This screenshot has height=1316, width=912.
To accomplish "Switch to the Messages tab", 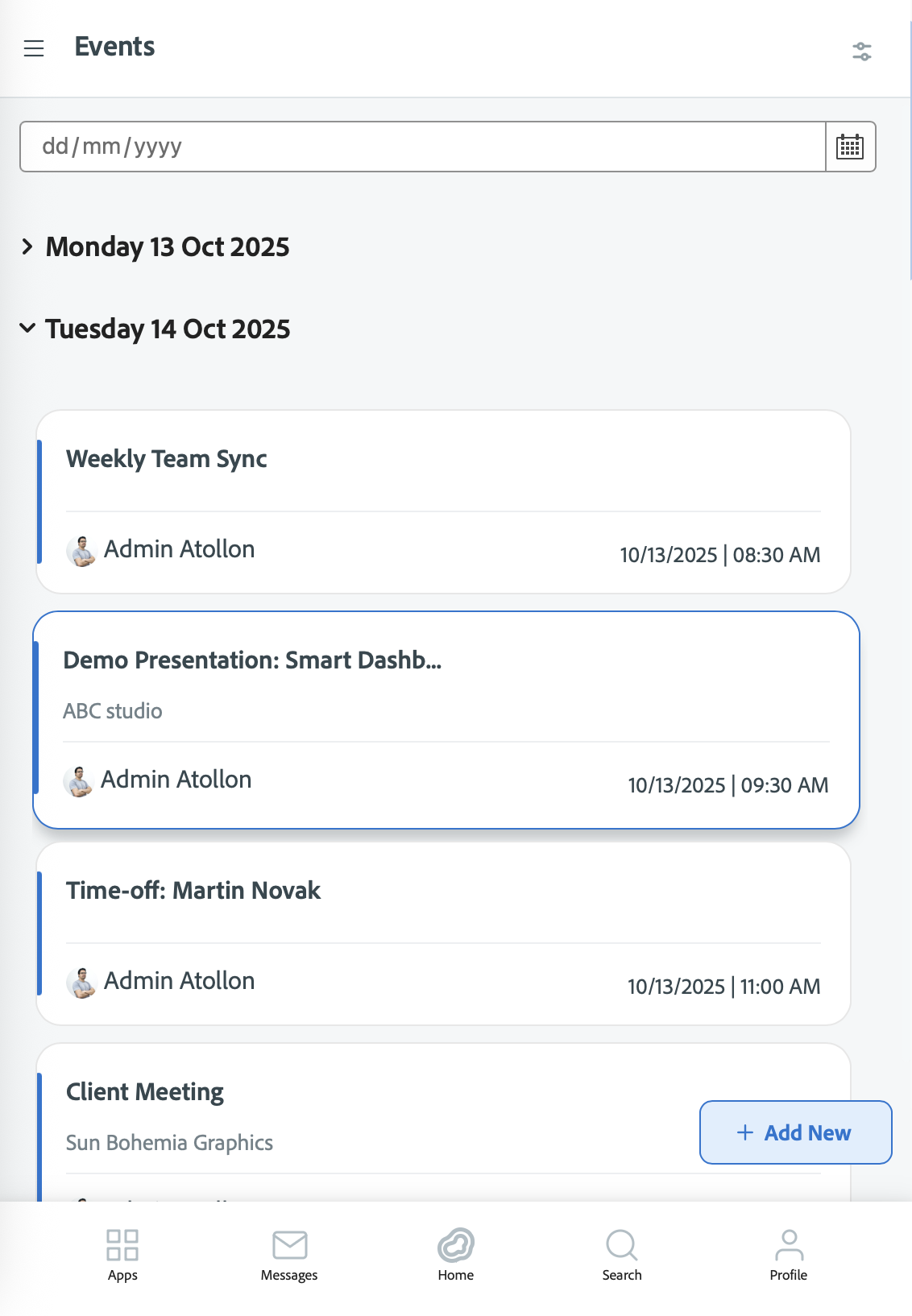I will [x=289, y=1254].
